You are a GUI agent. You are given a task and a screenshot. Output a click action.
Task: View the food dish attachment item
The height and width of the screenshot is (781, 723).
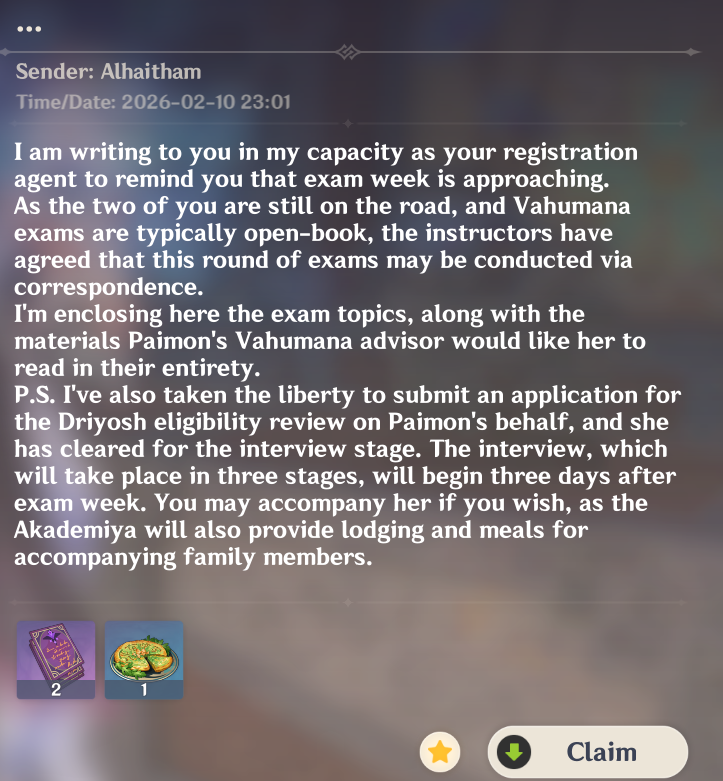coord(144,658)
